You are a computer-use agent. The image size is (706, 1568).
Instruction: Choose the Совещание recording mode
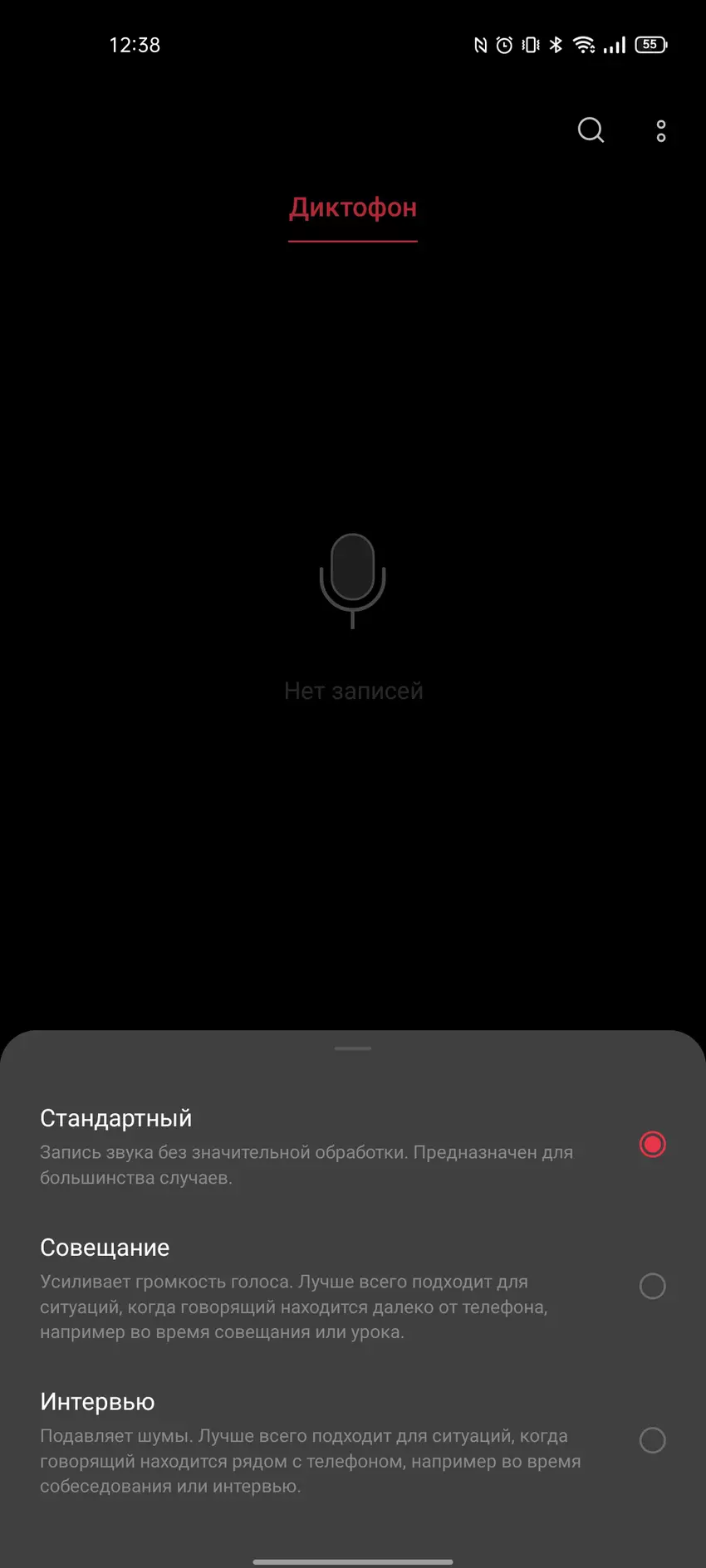coord(652,1286)
